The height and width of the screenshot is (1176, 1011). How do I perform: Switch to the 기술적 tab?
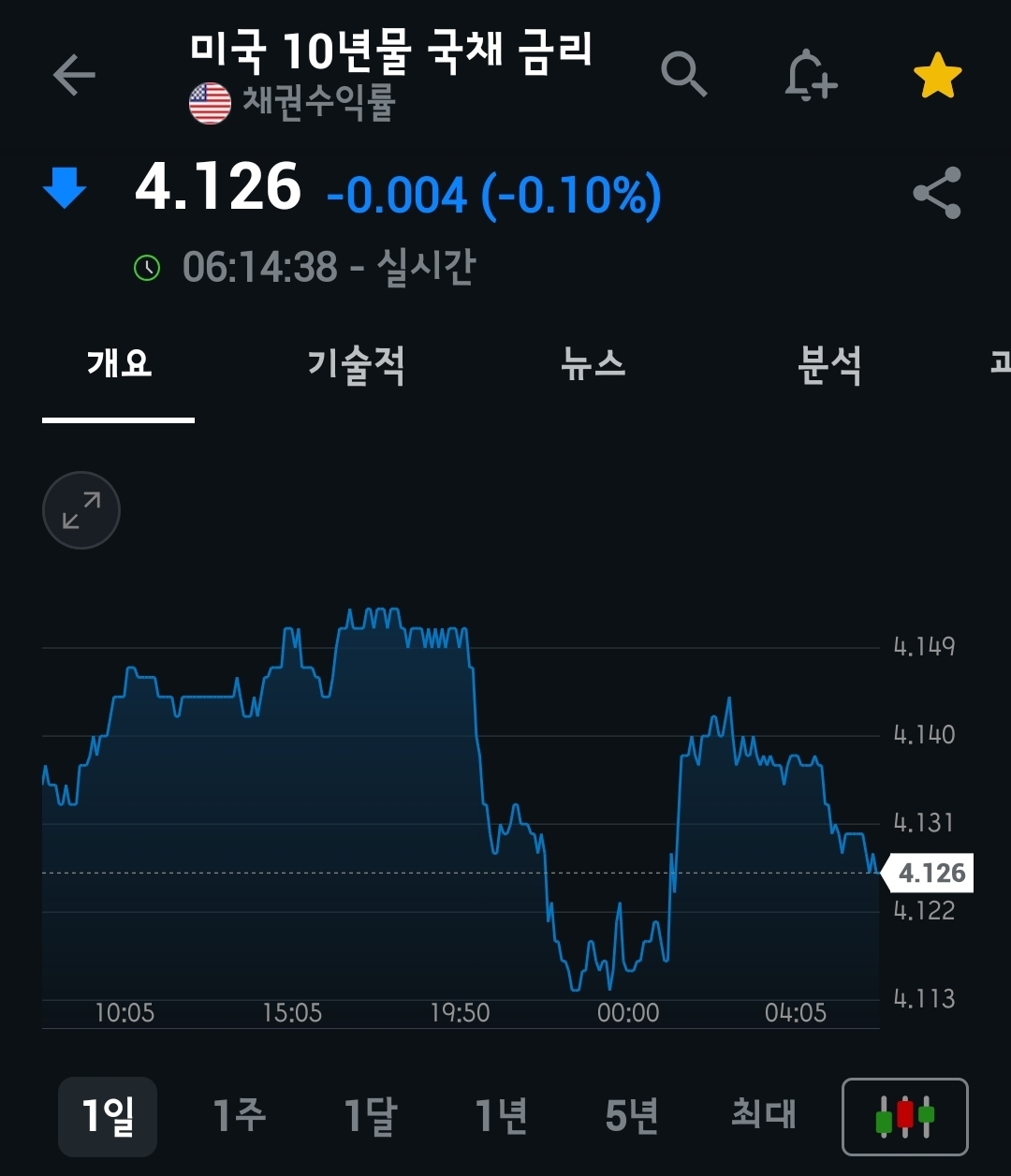[356, 365]
